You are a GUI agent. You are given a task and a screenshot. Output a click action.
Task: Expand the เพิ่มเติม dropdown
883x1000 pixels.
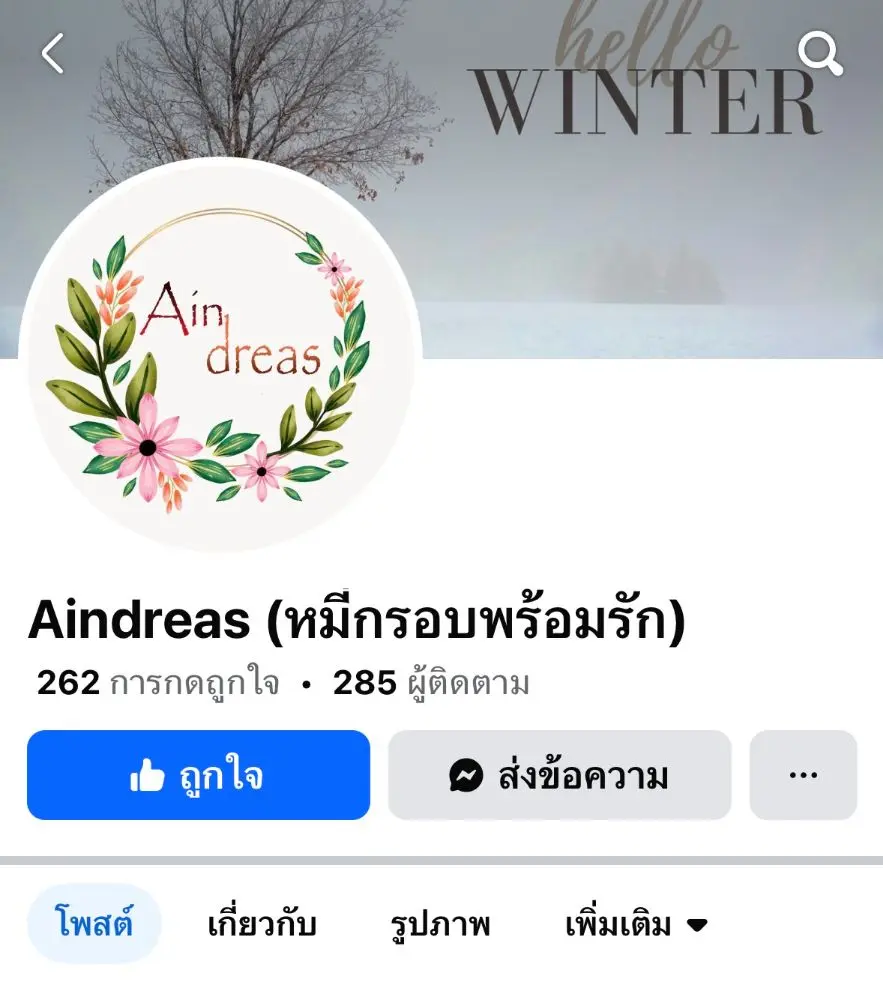[x=636, y=924]
